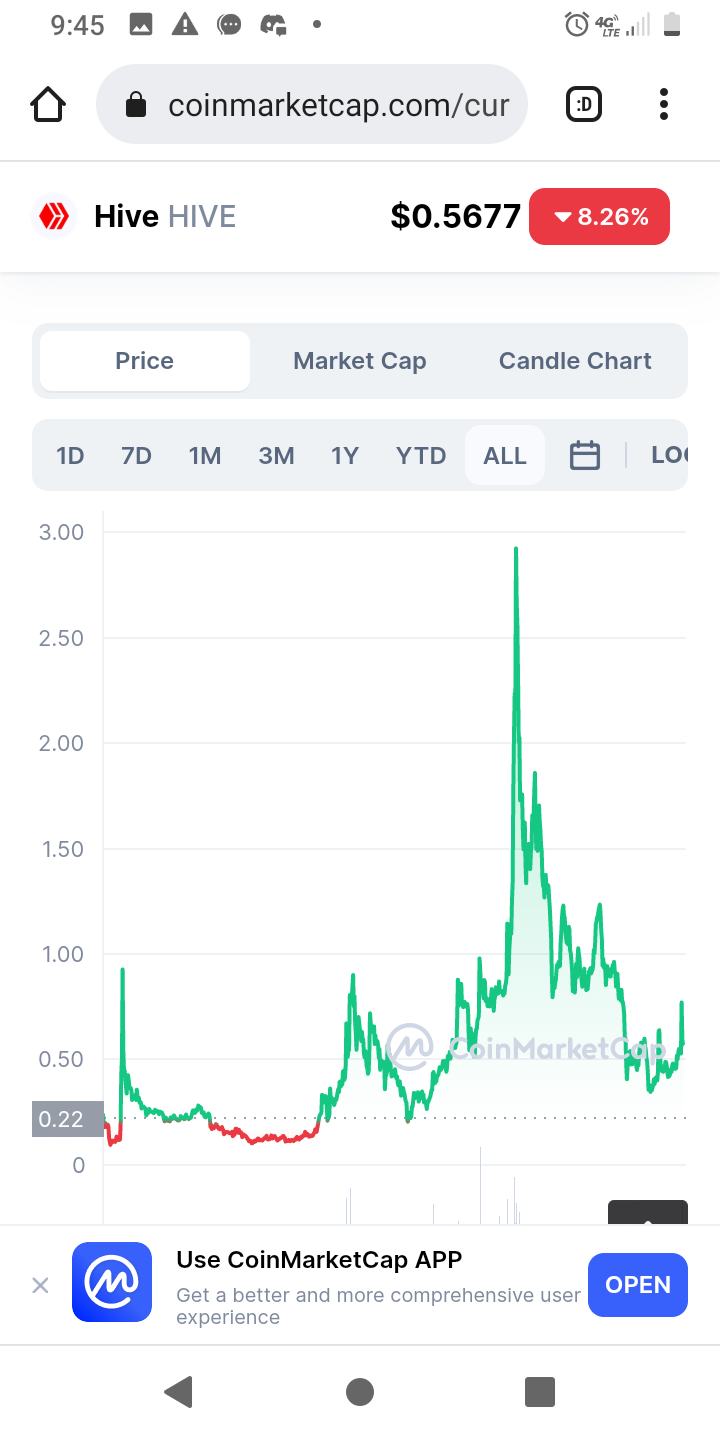The width and height of the screenshot is (720, 1440).
Task: Select the 1D time range
Action: (70, 456)
